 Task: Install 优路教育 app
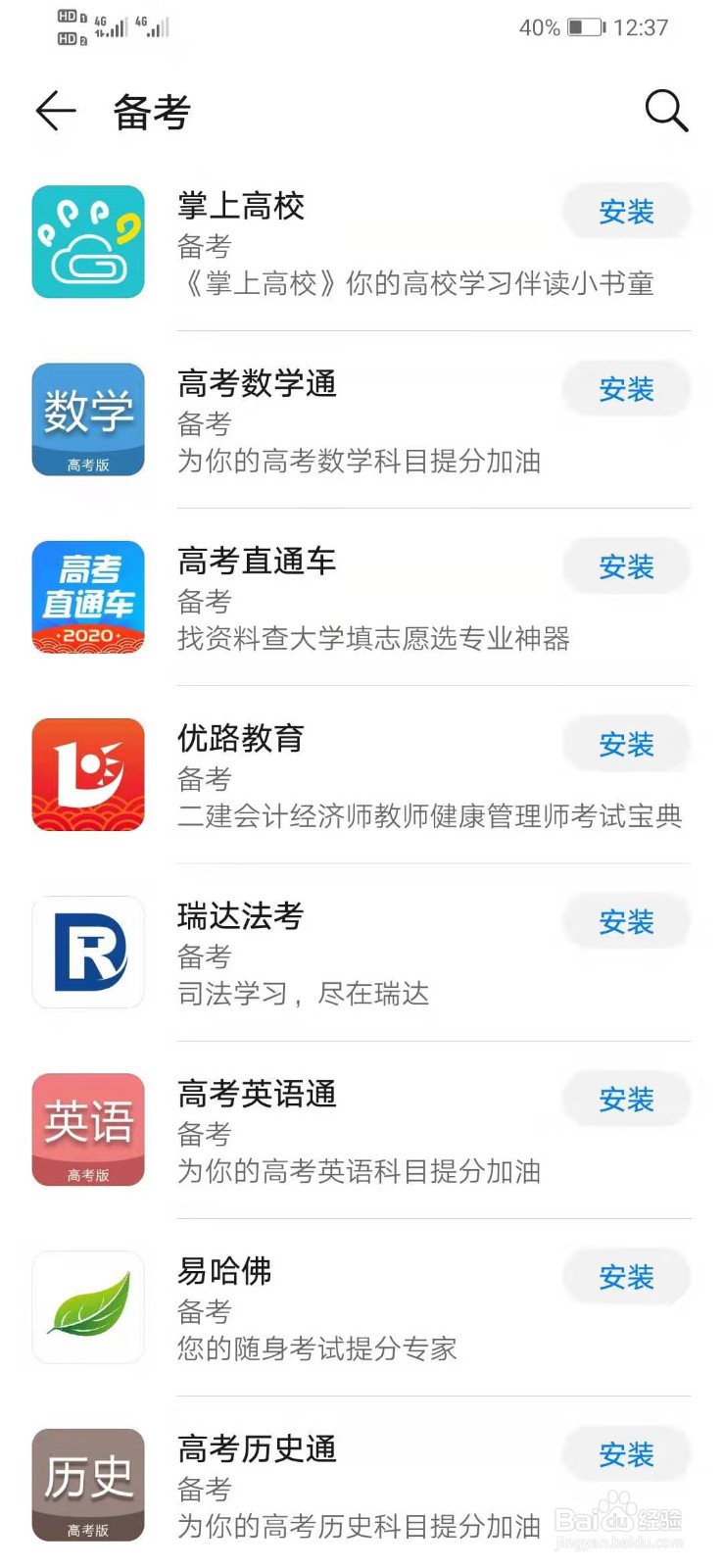[x=627, y=745]
